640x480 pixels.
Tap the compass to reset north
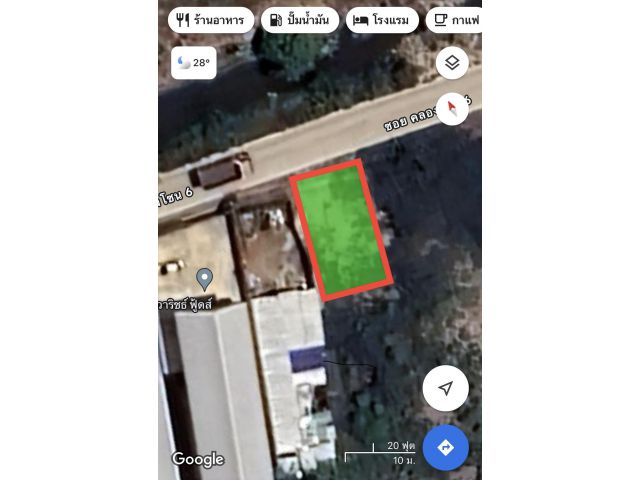[452, 108]
